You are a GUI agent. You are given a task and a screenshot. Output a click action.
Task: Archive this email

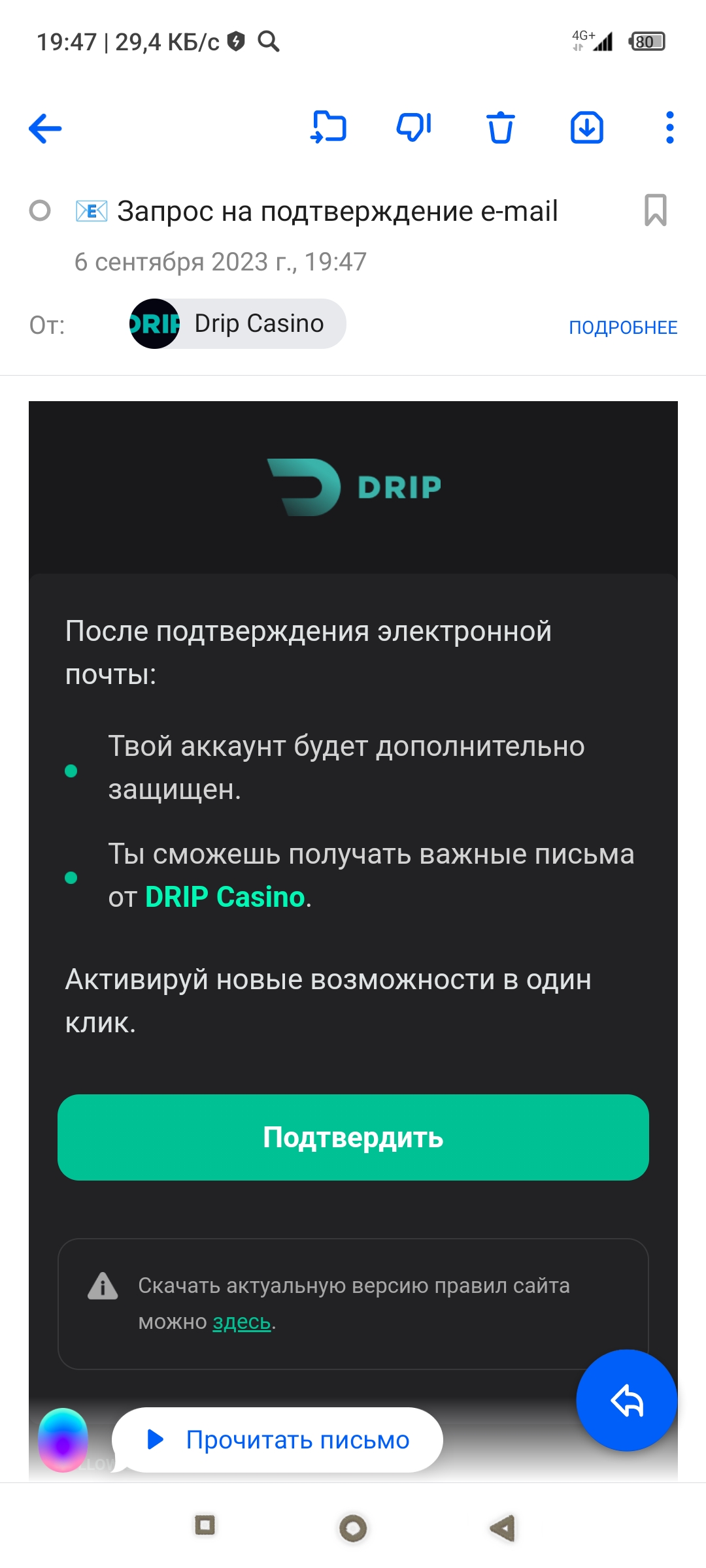586,127
